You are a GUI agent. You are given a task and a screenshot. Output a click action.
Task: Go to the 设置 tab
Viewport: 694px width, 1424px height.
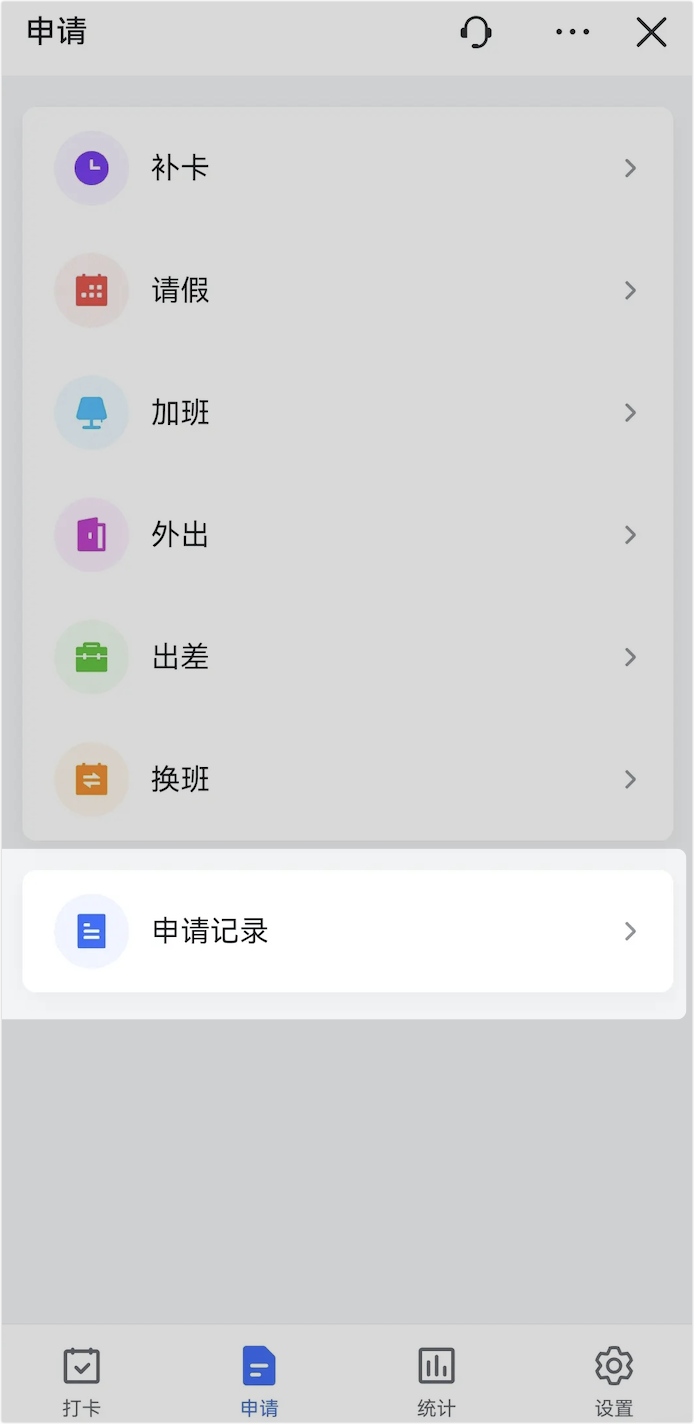click(614, 1381)
